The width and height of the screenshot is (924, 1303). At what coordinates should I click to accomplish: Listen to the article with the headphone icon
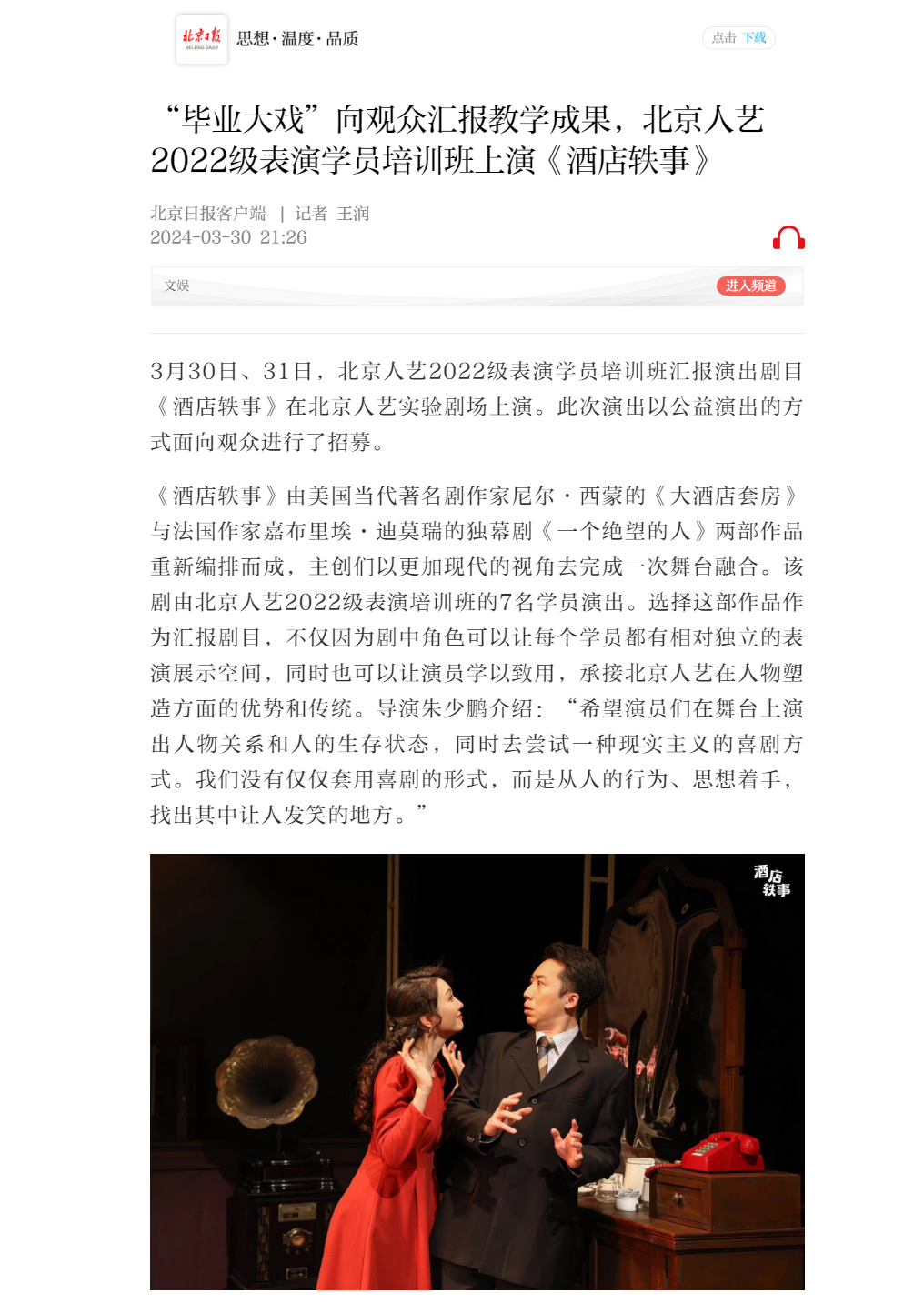[x=788, y=238]
